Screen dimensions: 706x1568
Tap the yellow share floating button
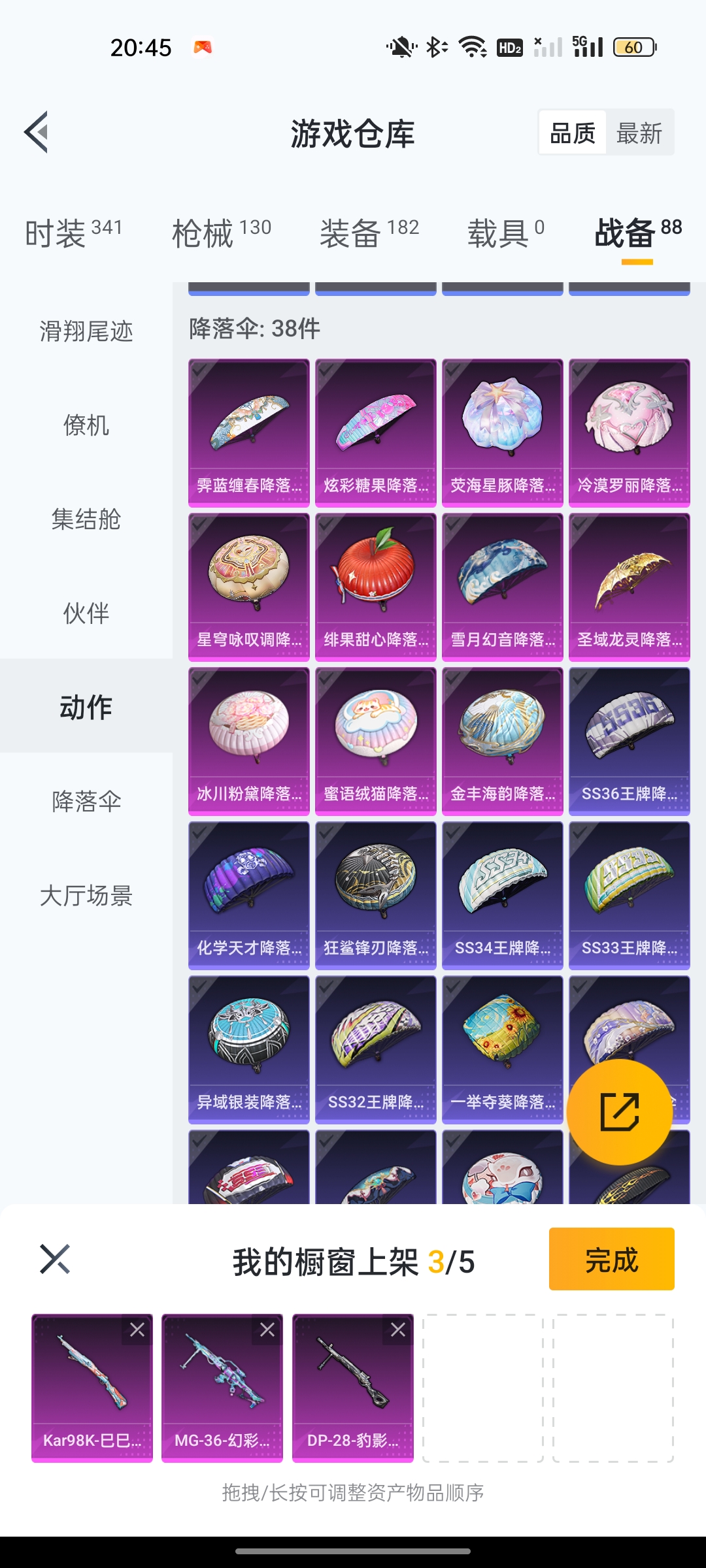(619, 1111)
